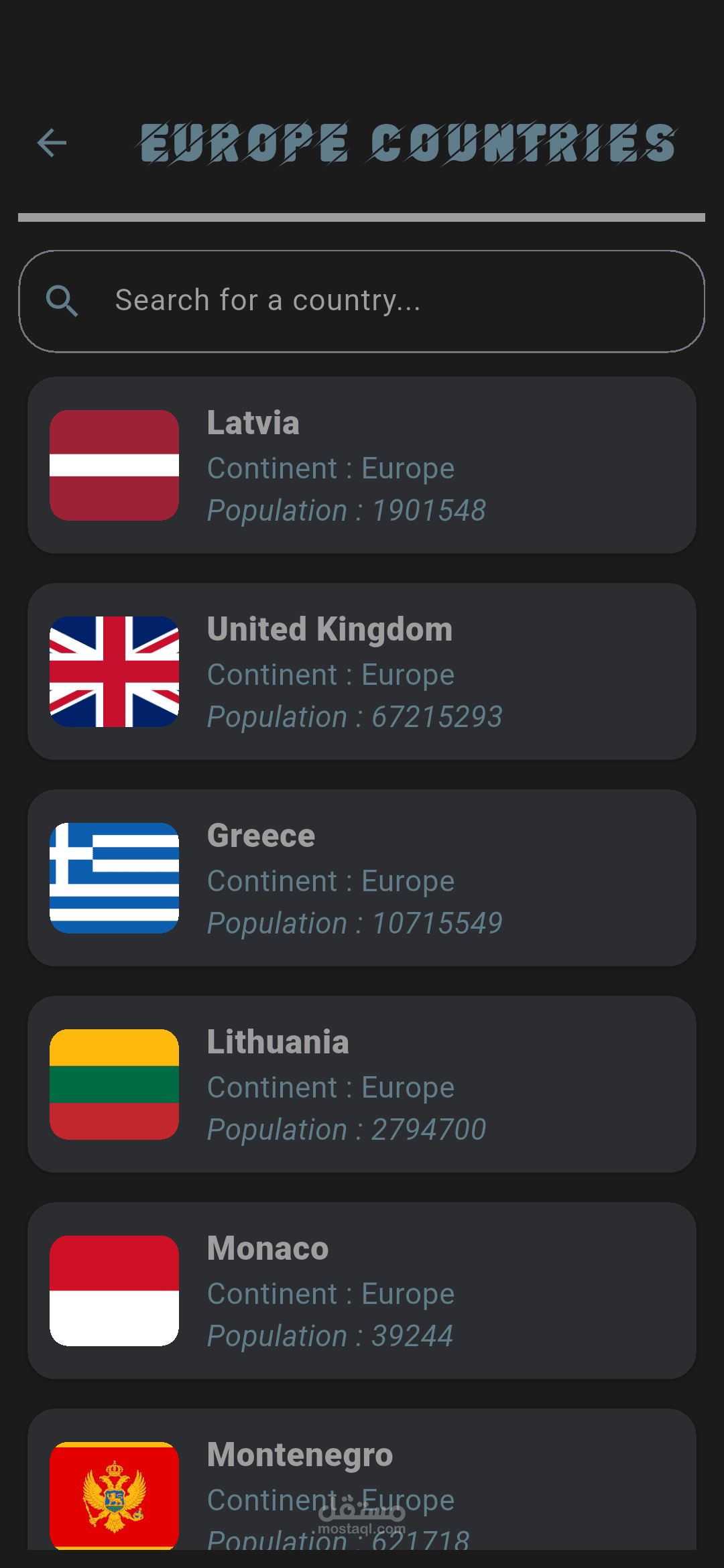724x1568 pixels.
Task: Open the Latvia country card
Action: point(362,465)
